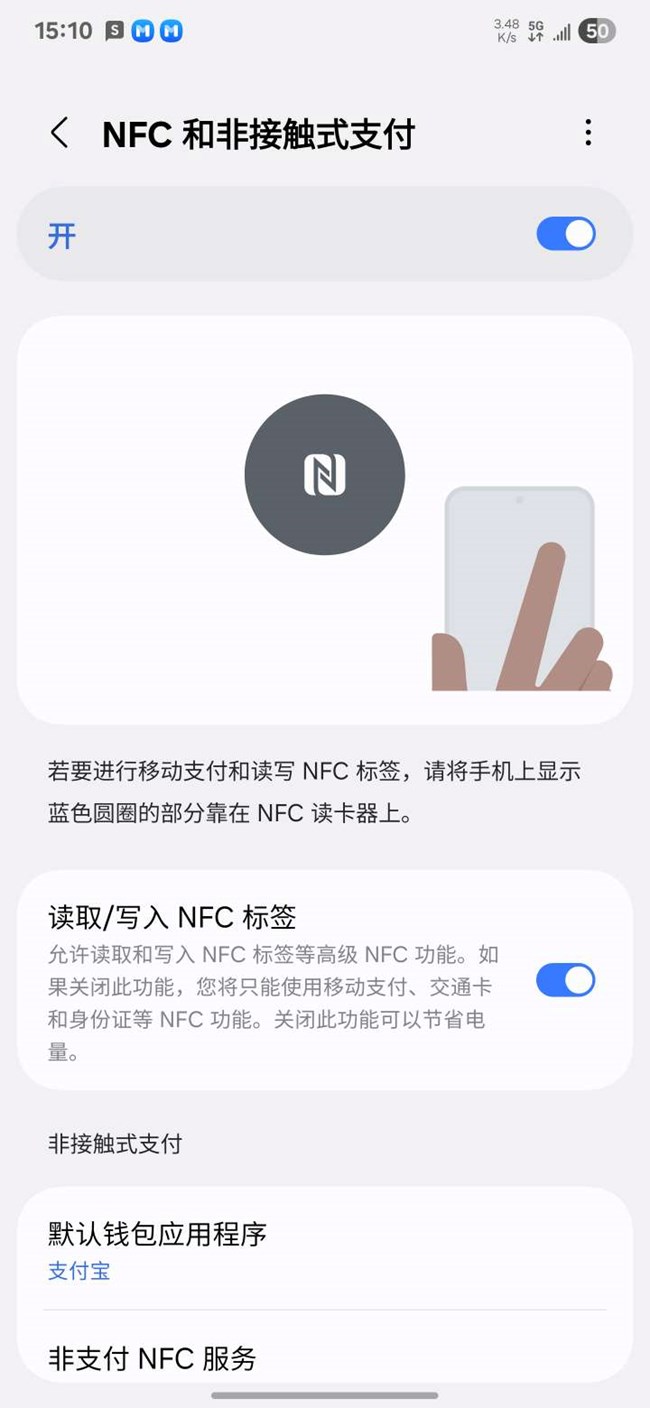Screen dimensions: 650x1408
Task: Disable 读取/写入 NFC 标签 toggle
Action: [x=565, y=980]
